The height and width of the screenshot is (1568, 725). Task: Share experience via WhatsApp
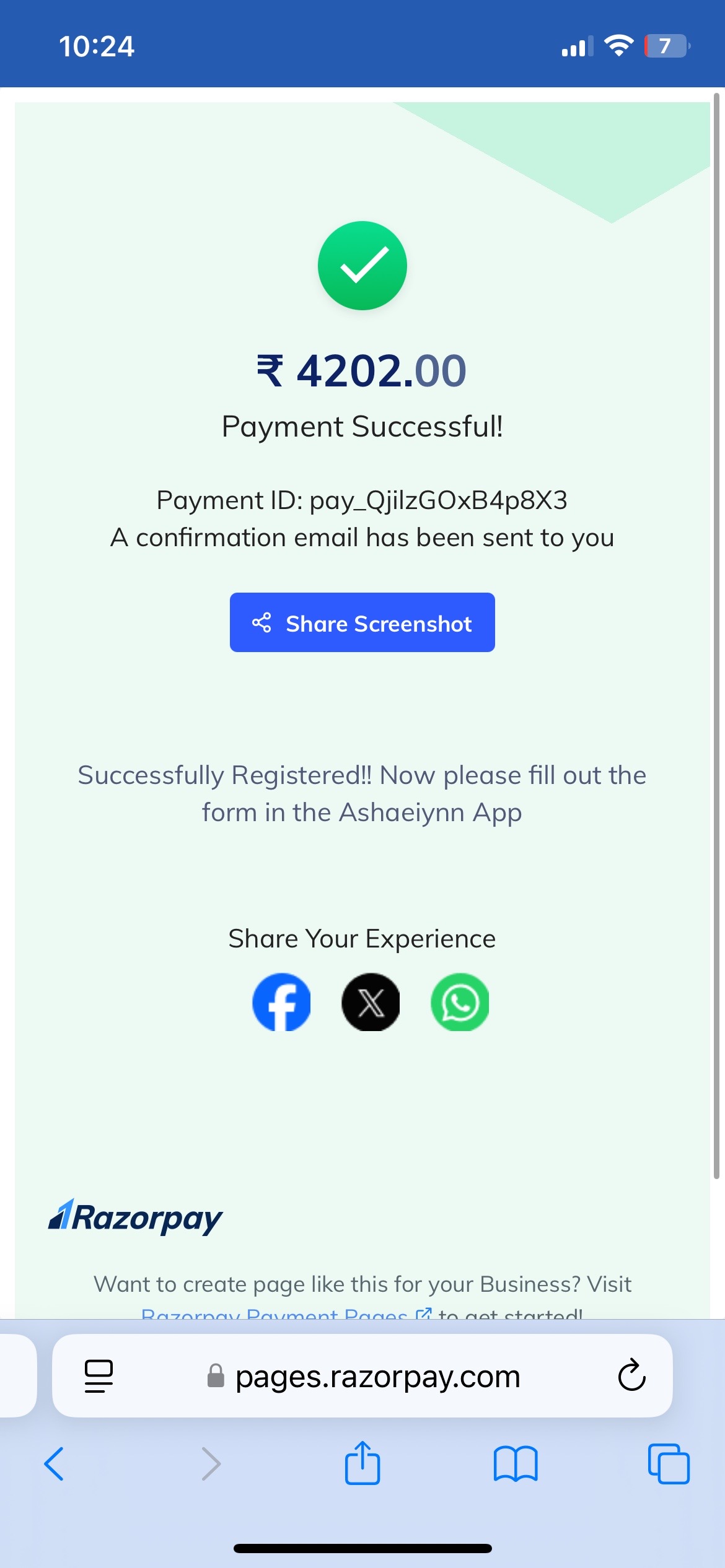coord(460,1002)
